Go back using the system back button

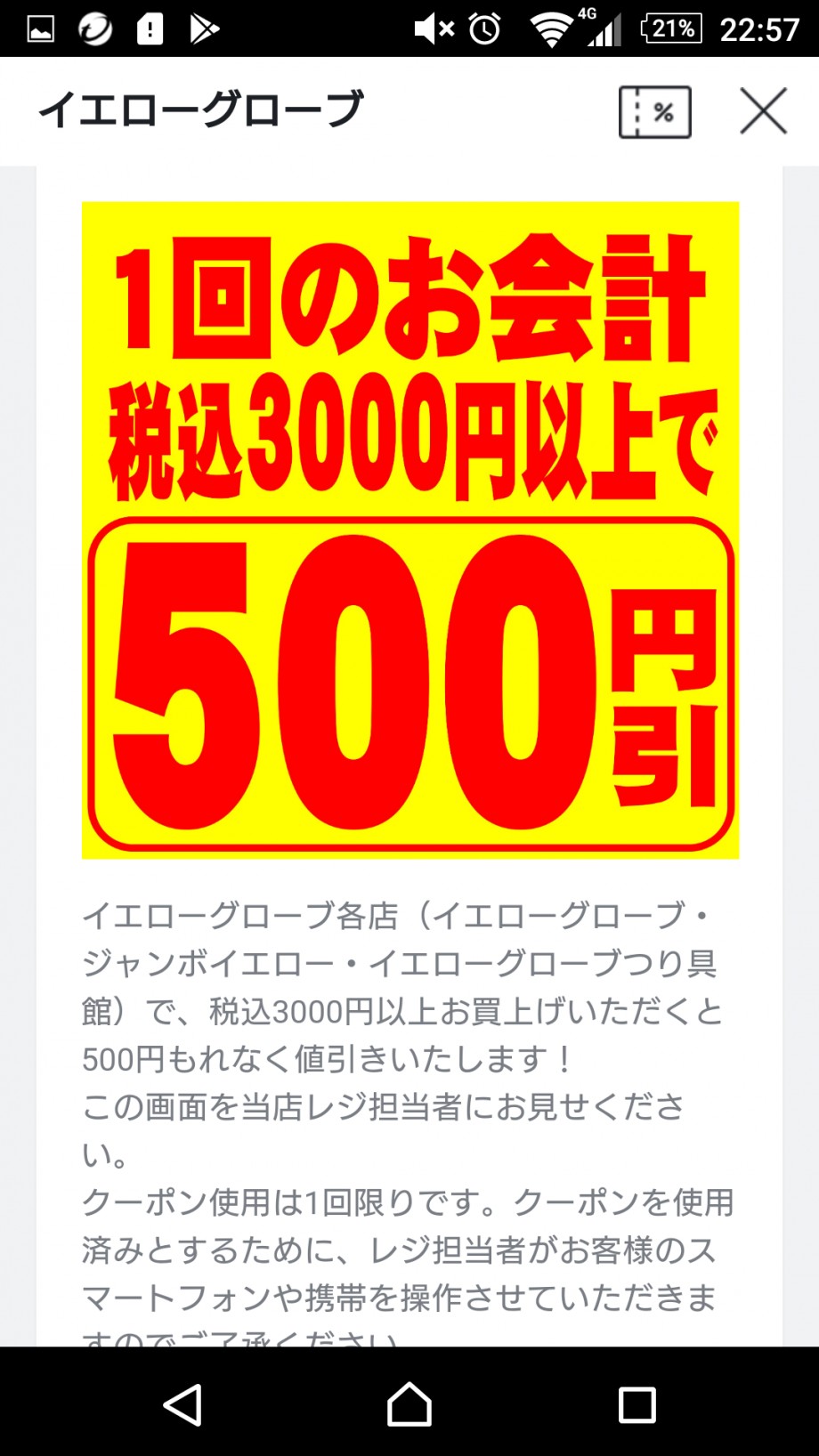[182, 1405]
